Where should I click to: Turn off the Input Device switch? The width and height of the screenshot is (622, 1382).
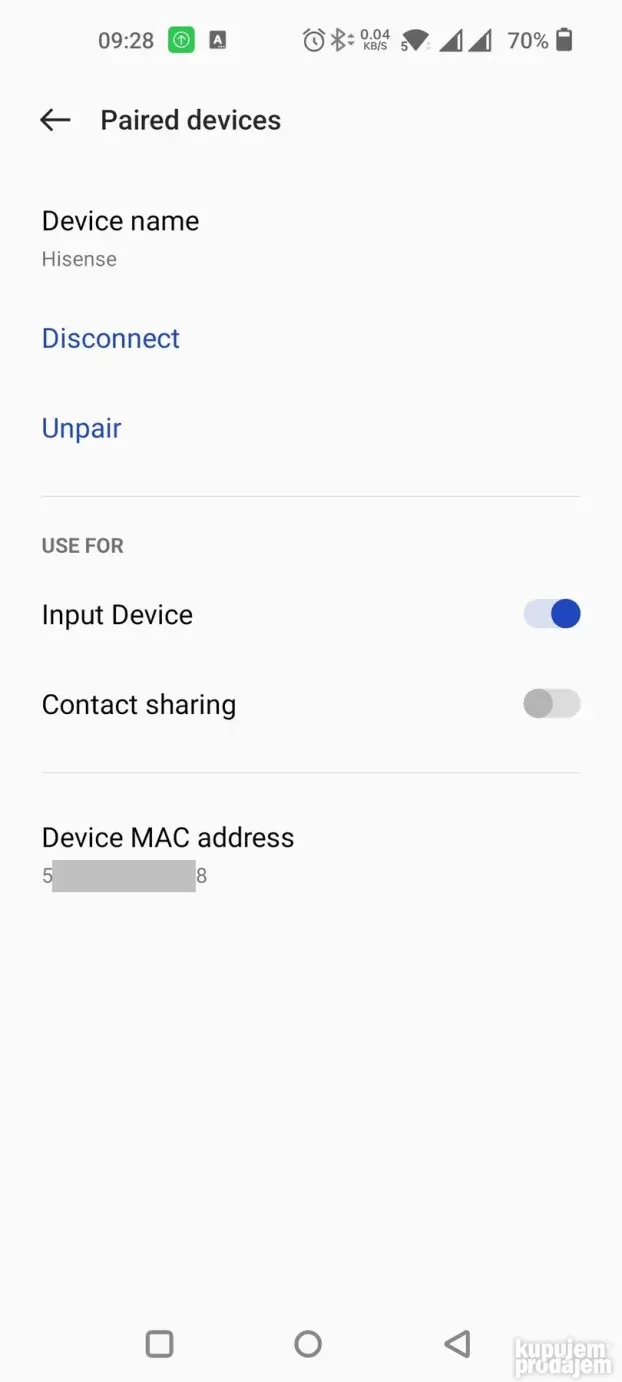[x=552, y=614]
